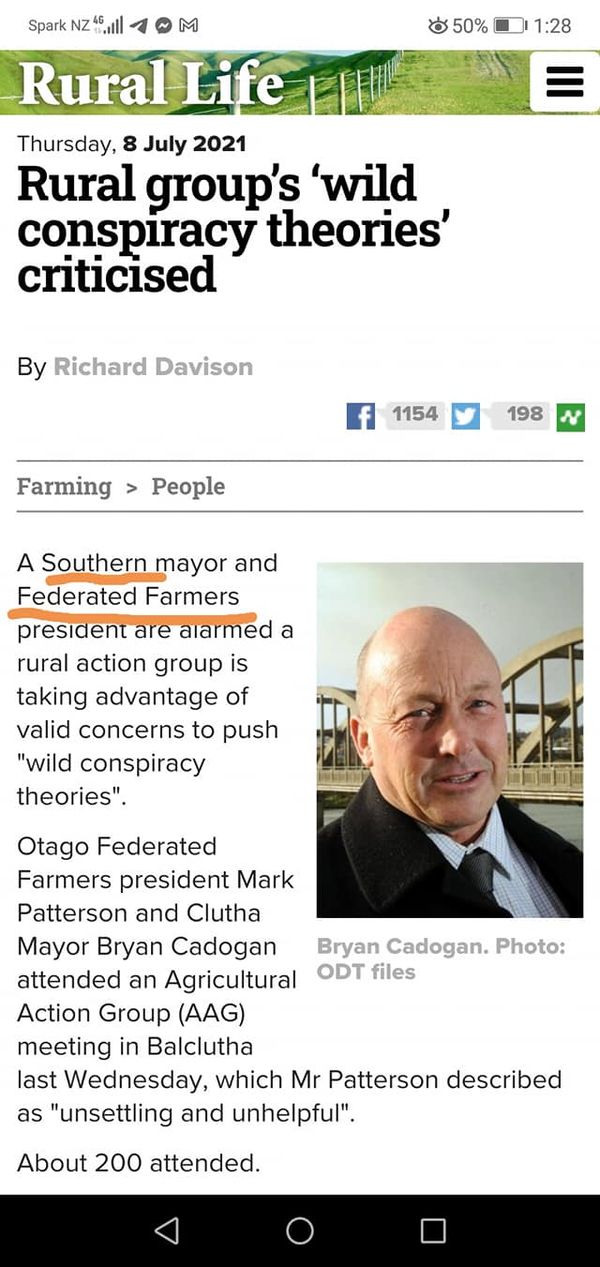Open author Richard Davison's page
Image resolution: width=600 pixels, height=1267 pixels.
153,367
